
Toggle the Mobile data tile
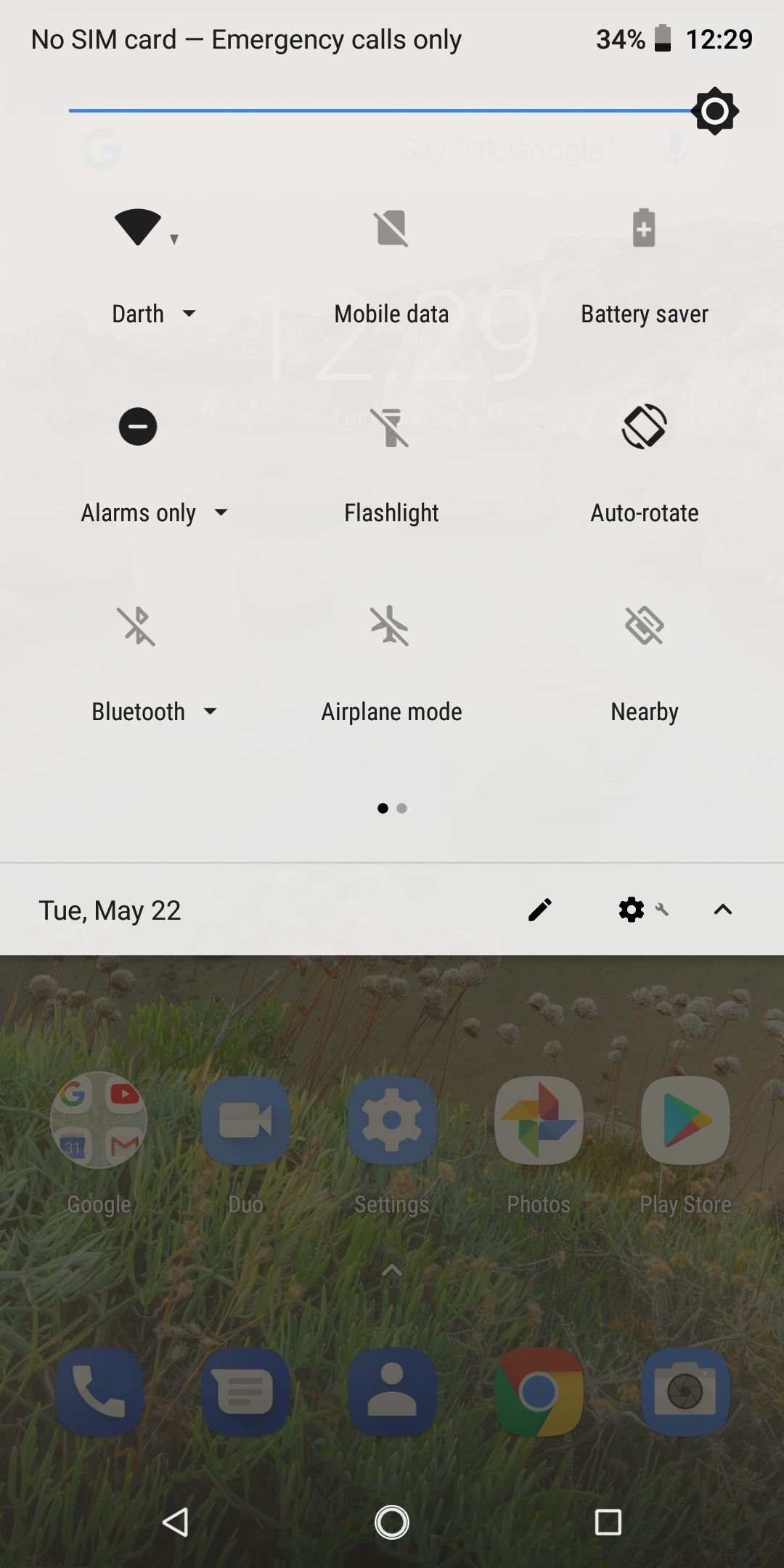391,228
